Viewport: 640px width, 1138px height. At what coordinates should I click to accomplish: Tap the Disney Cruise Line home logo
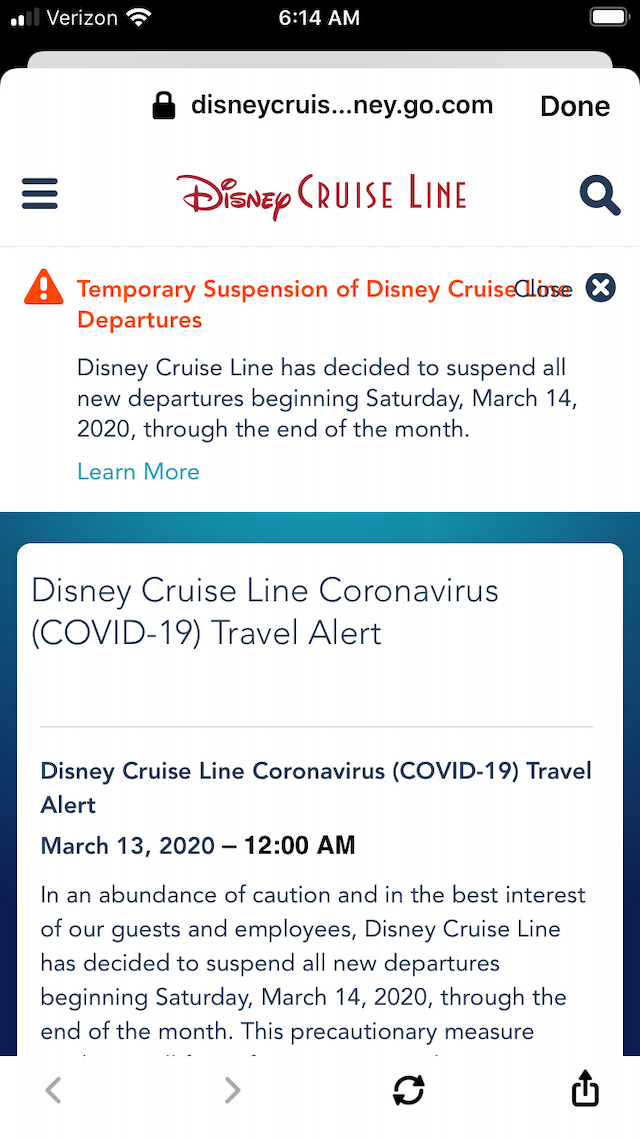(x=321, y=196)
